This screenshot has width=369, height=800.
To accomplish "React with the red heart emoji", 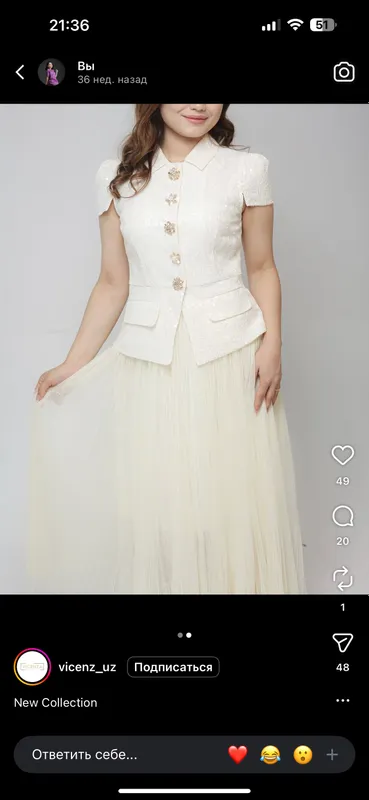I will tap(237, 755).
